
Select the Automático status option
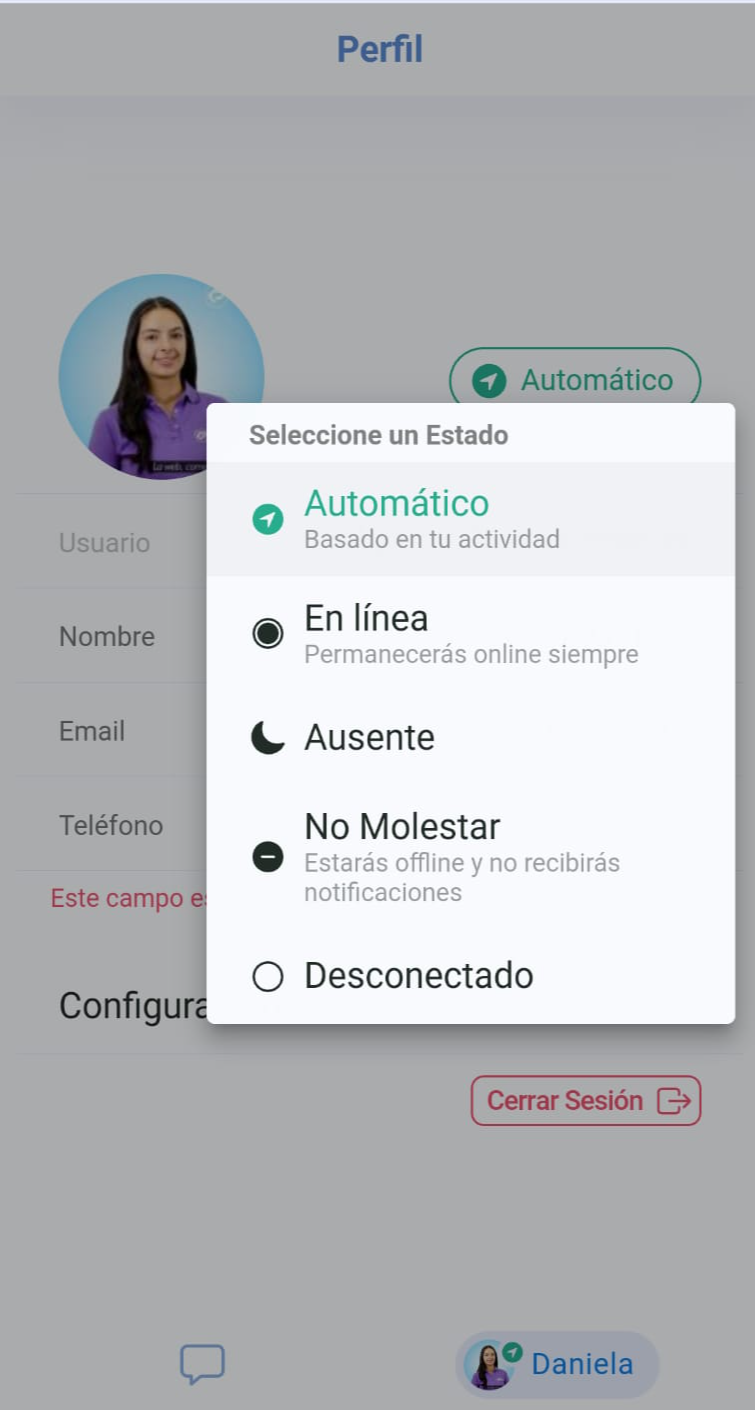pos(470,519)
